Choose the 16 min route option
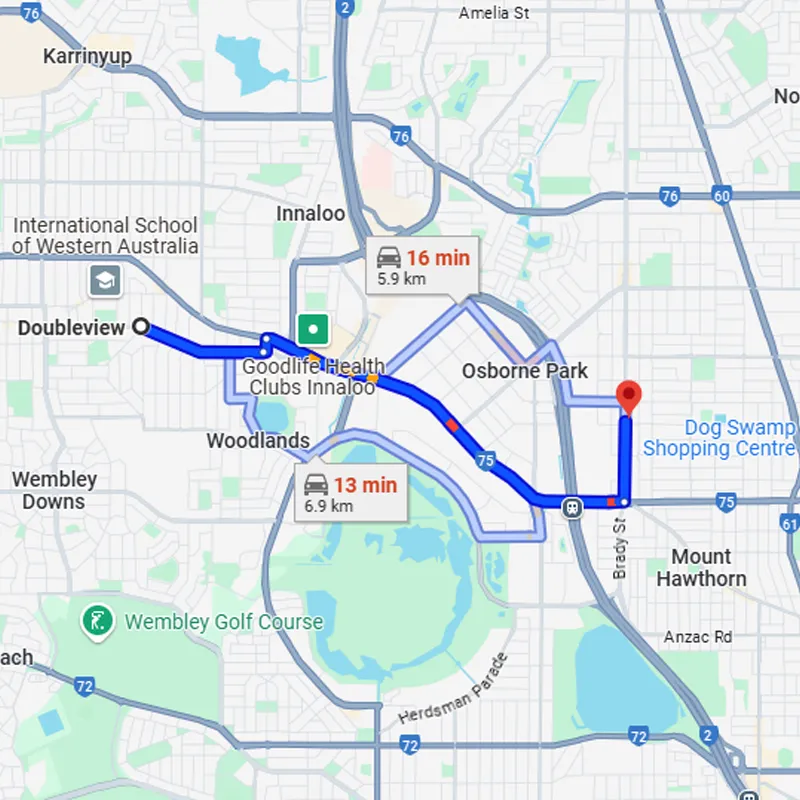This screenshot has width=800, height=800. click(x=422, y=267)
